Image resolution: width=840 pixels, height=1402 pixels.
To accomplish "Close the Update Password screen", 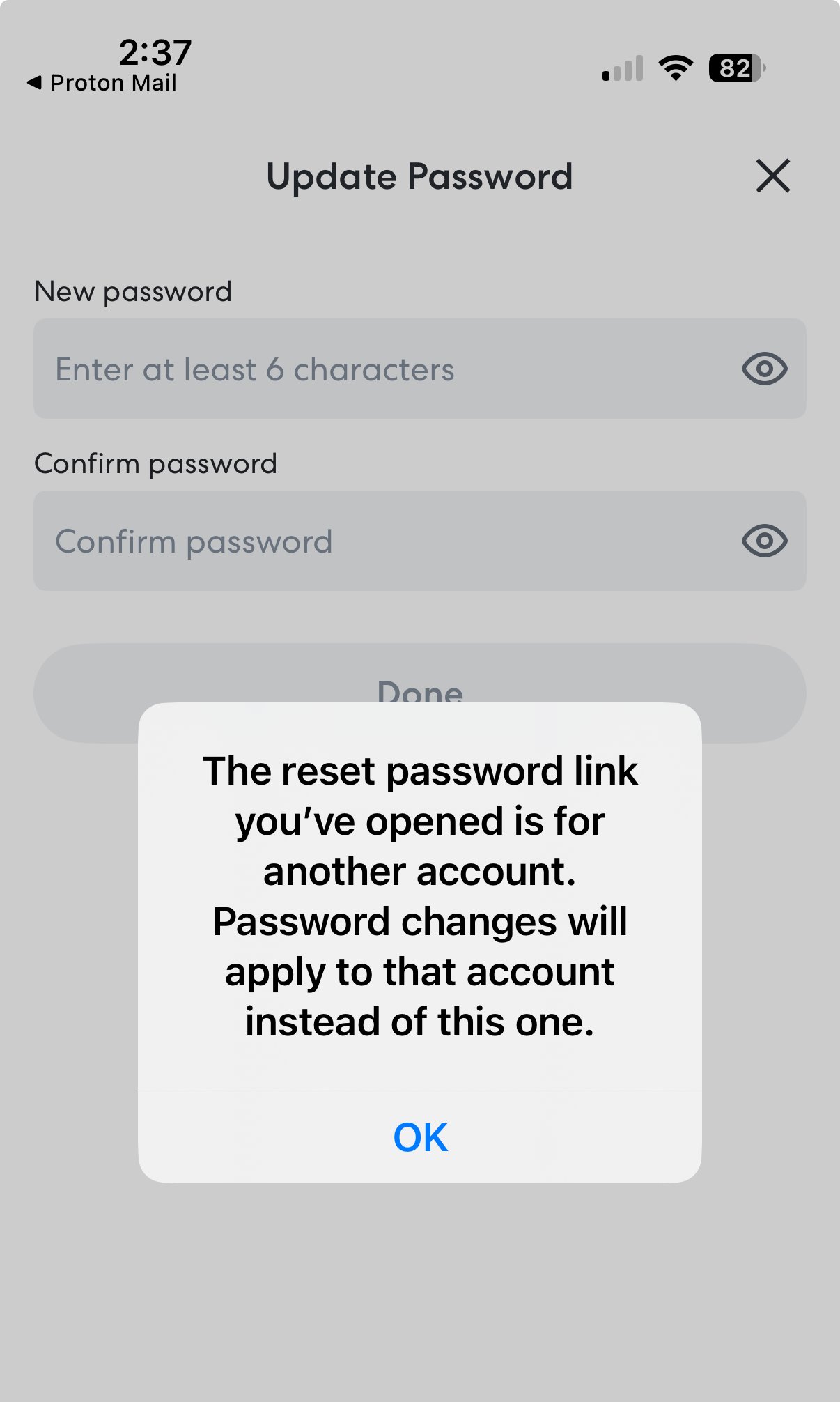I will 773,176.
